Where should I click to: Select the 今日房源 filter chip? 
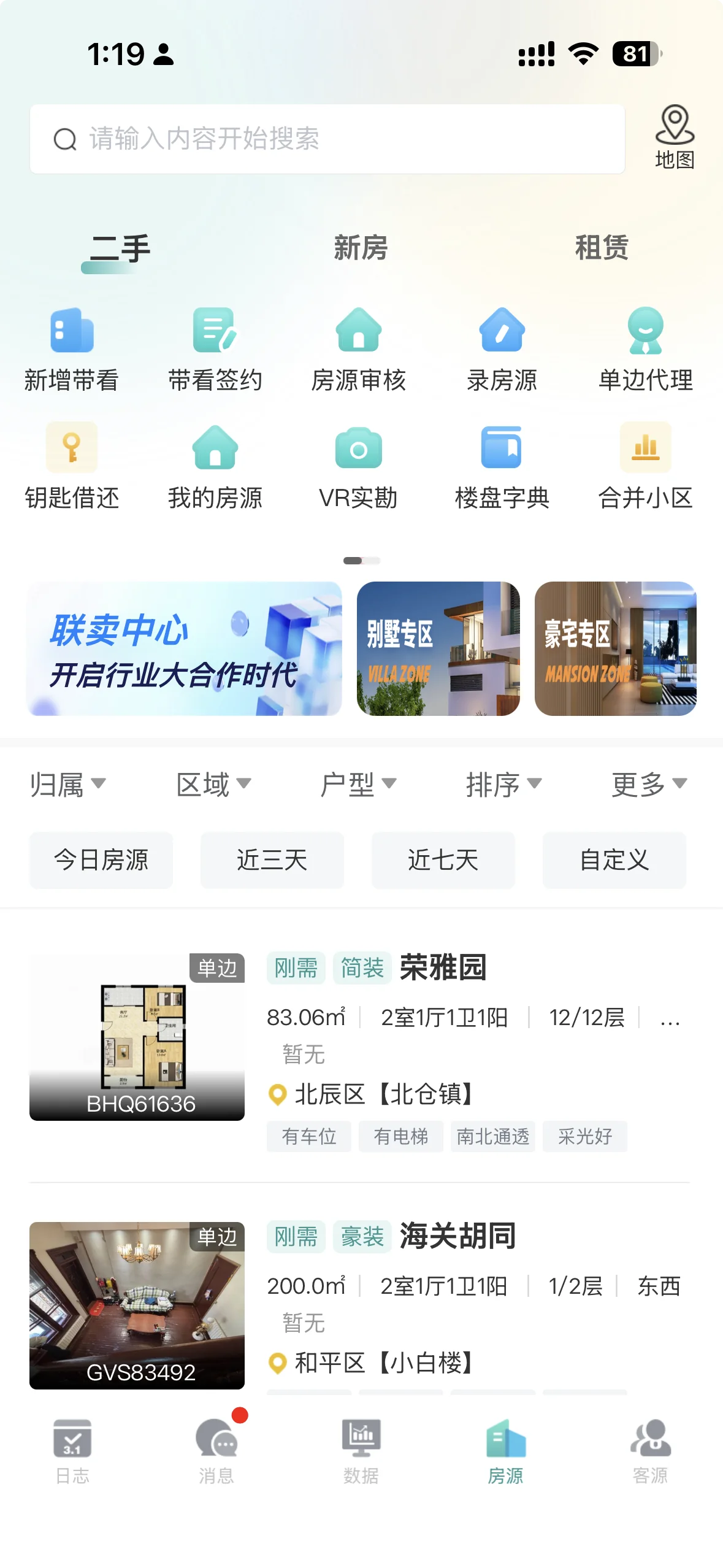pos(101,861)
